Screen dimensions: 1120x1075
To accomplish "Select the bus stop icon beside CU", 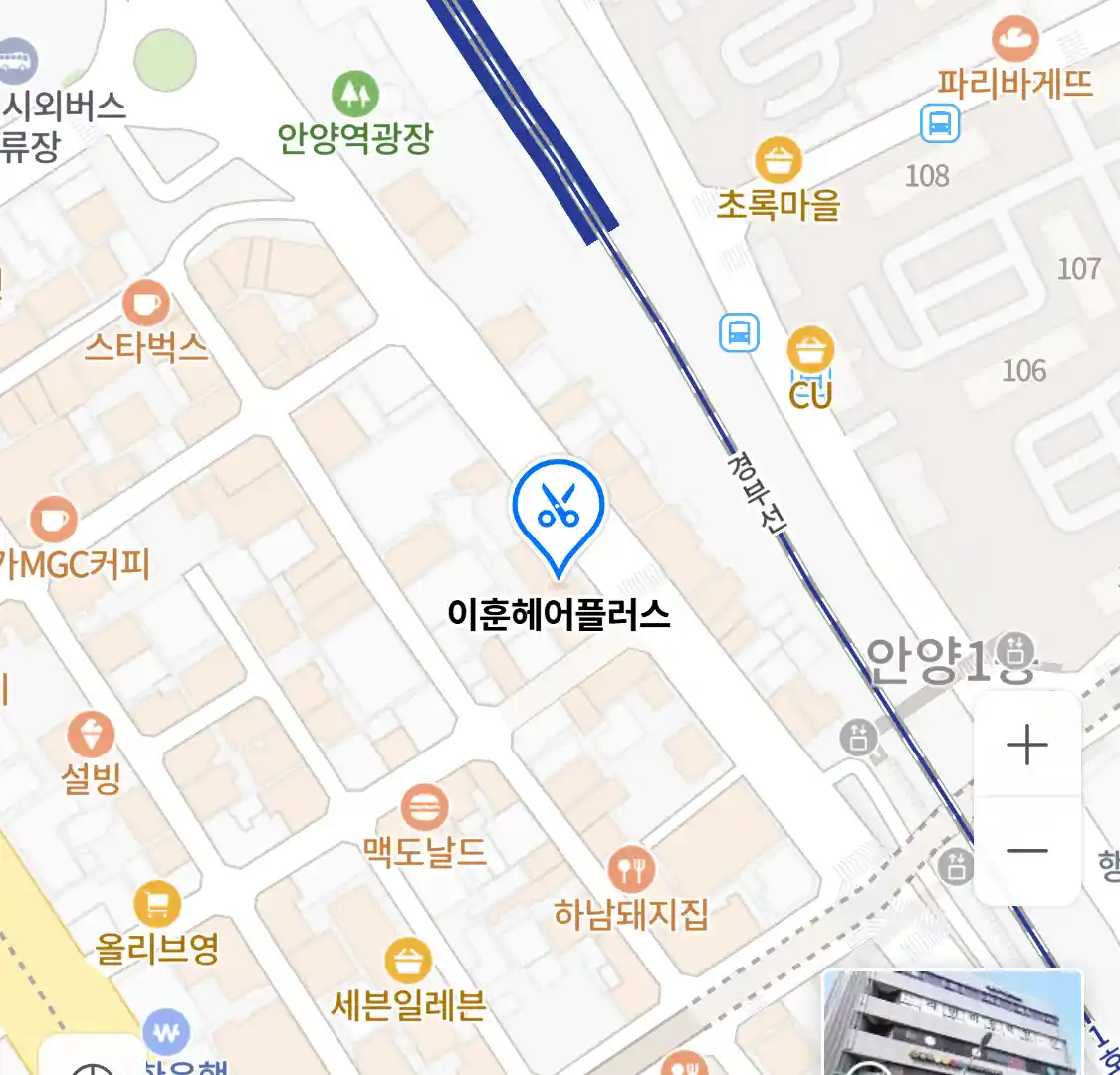I will point(739,332).
